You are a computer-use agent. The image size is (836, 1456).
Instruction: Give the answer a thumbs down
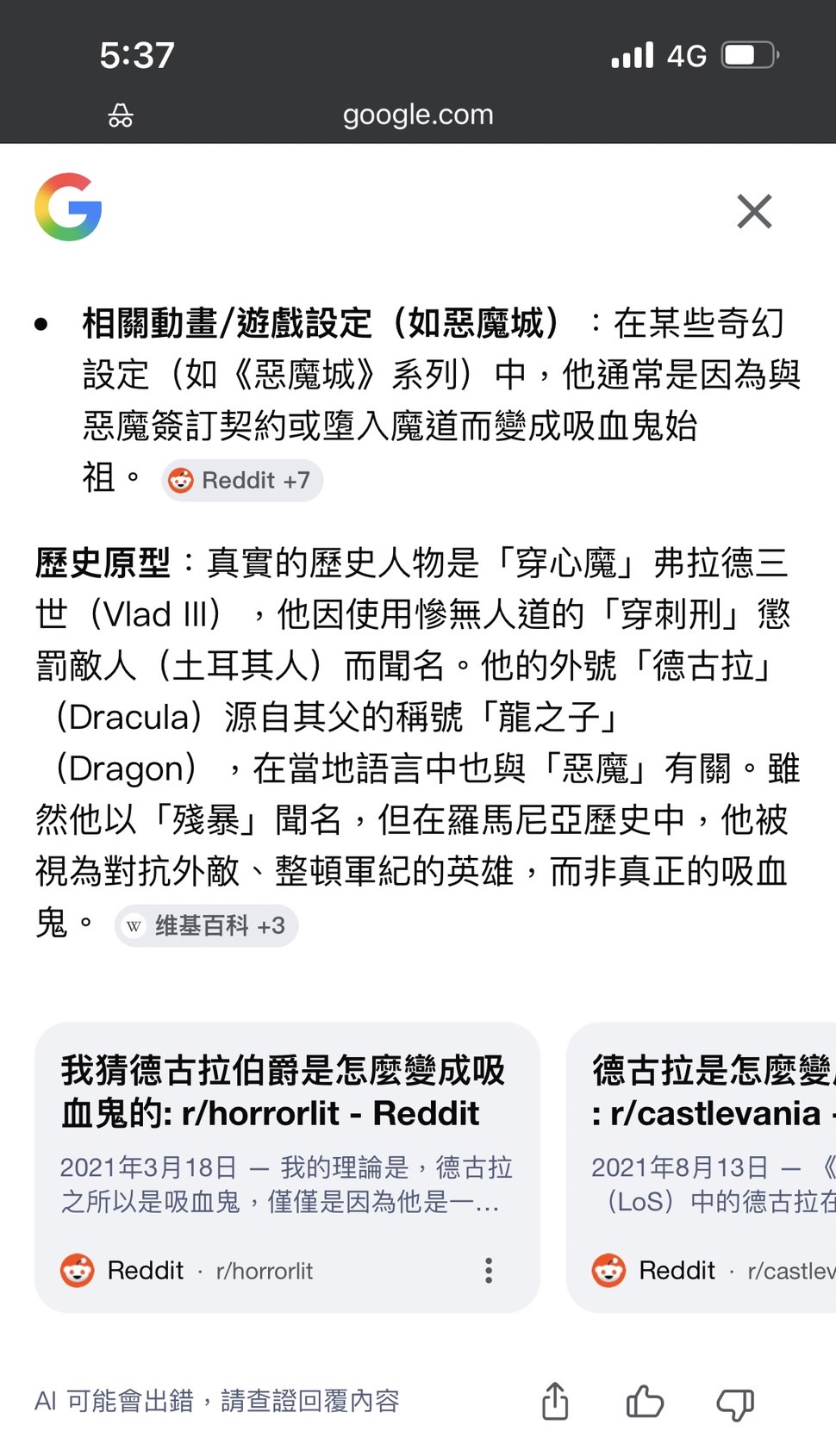click(x=735, y=1403)
